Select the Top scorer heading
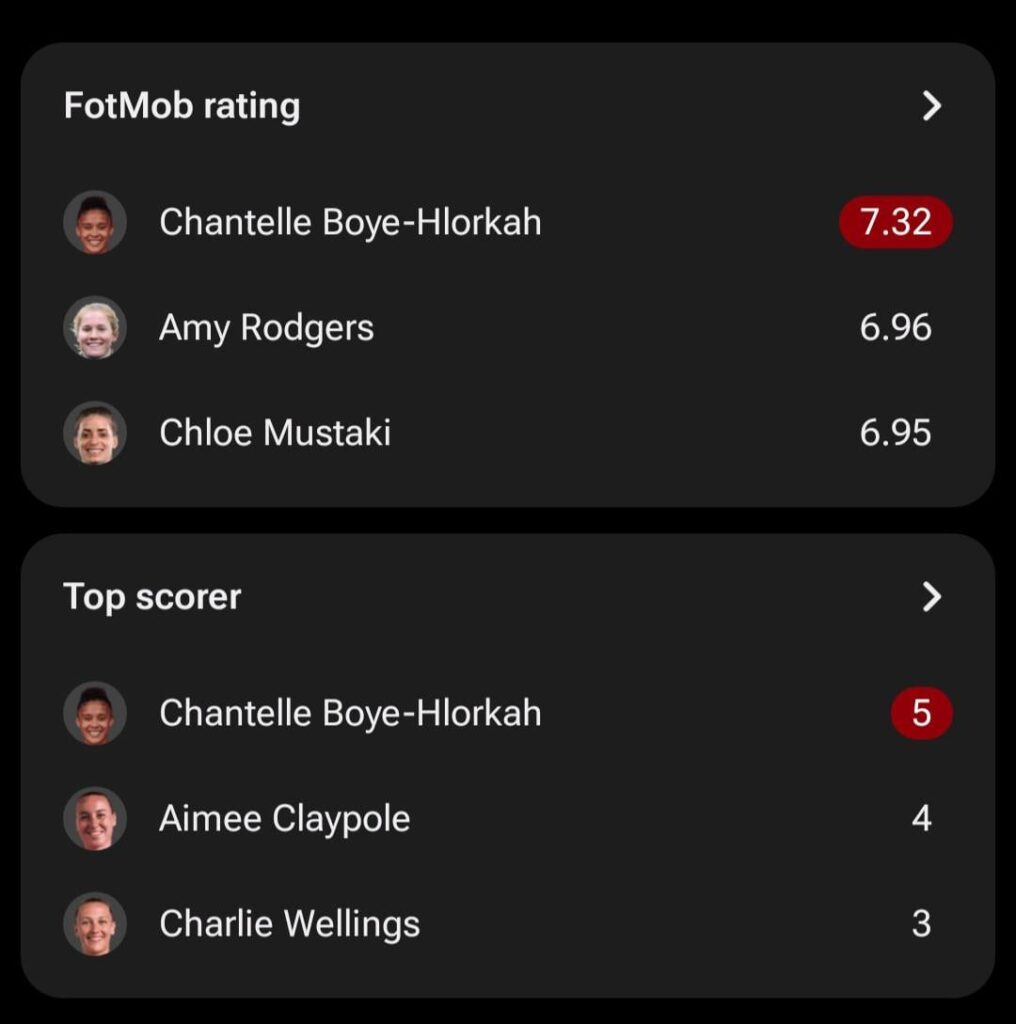1016x1024 pixels. coord(152,597)
